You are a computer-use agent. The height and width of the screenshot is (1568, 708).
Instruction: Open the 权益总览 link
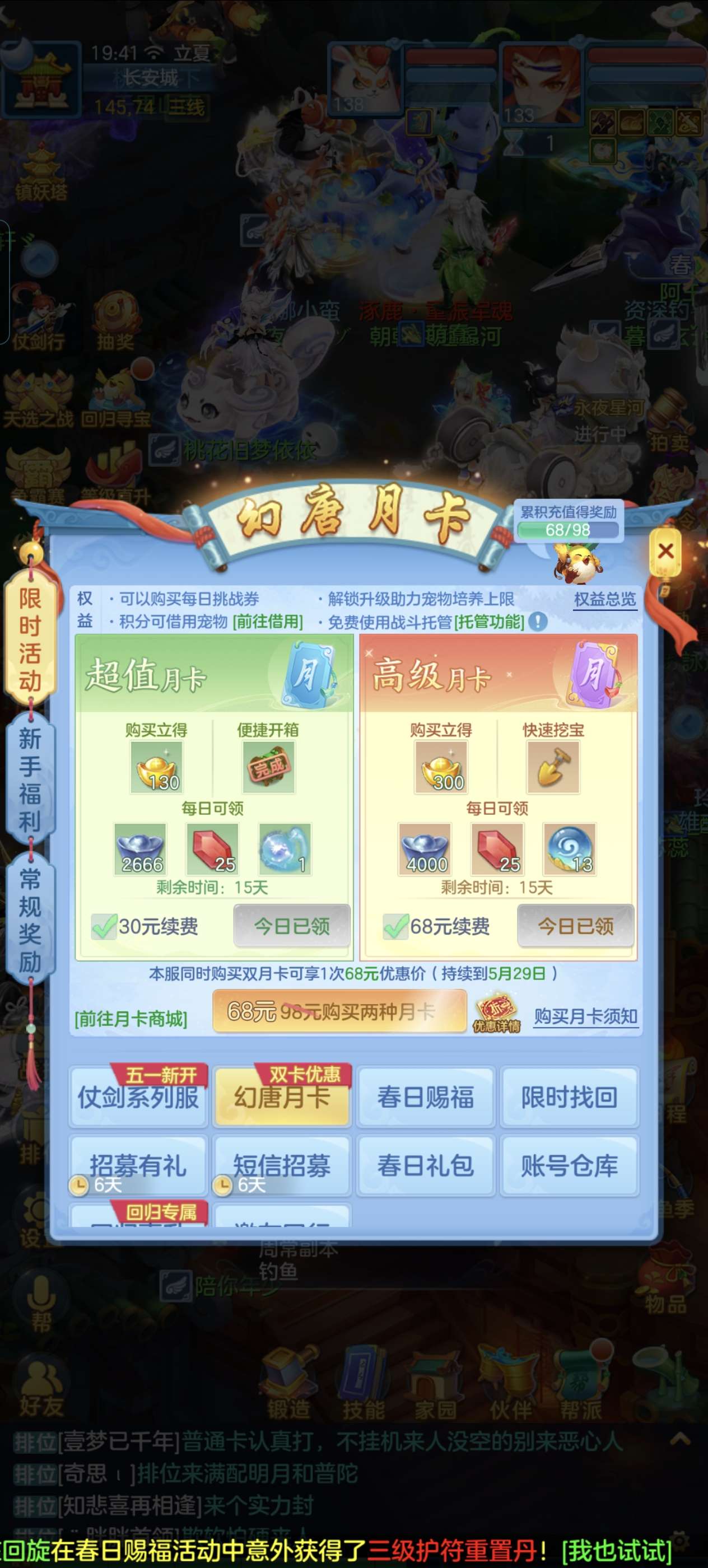click(604, 599)
